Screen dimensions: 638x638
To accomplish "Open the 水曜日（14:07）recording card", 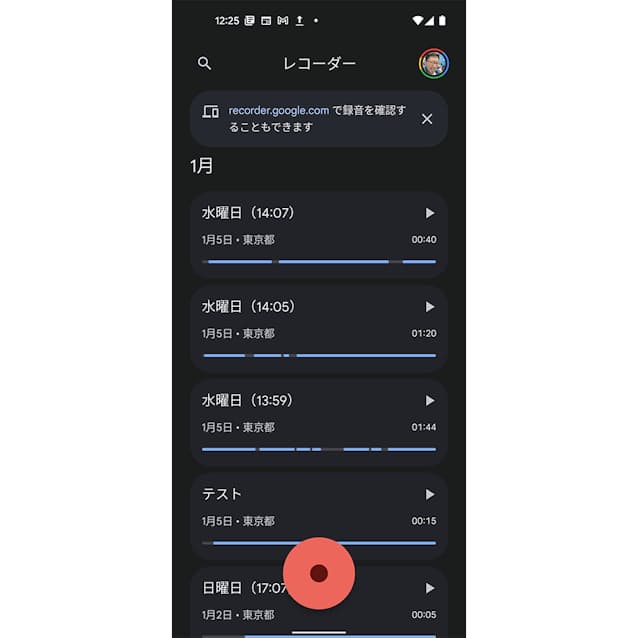I will 300,237.
